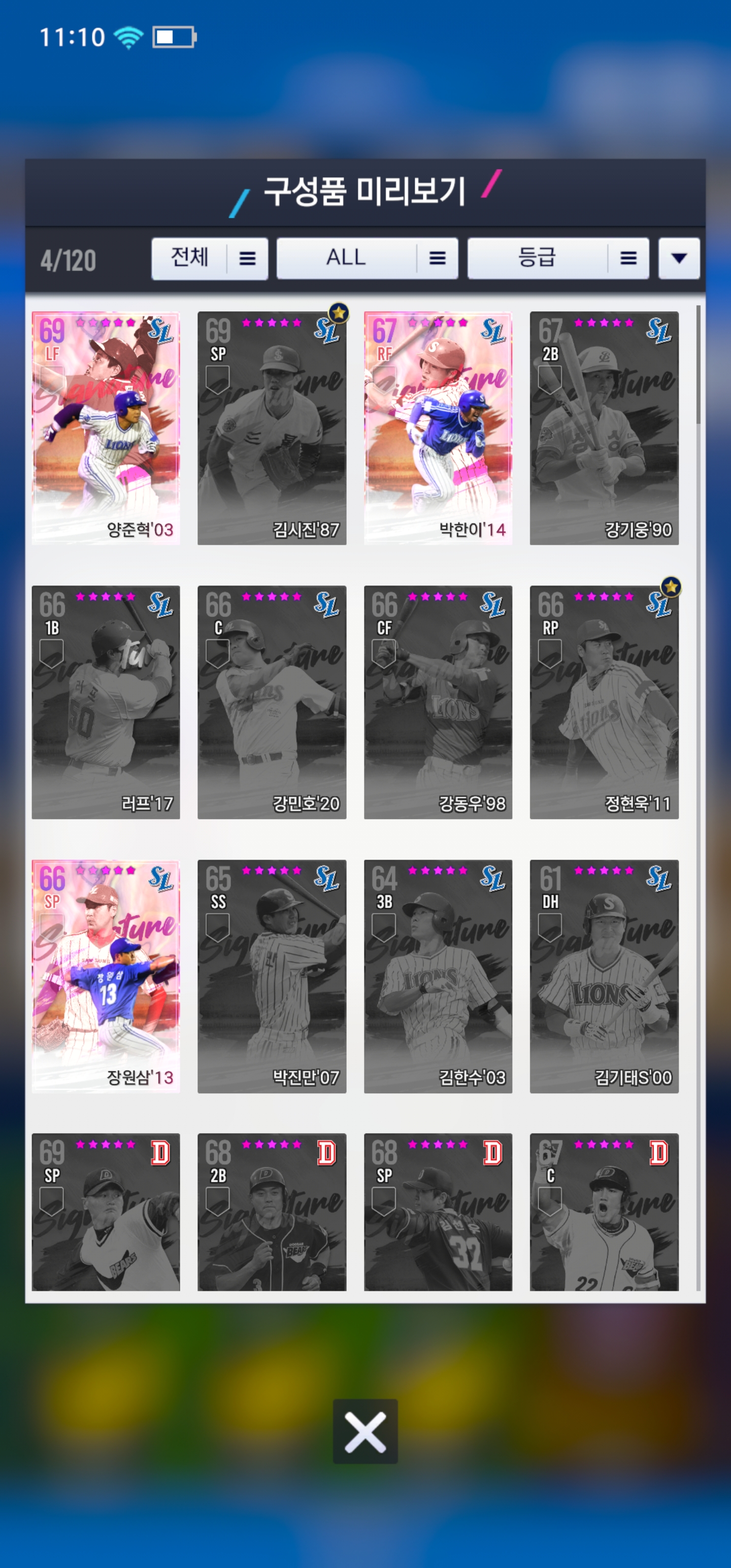
Task: Open the 김한수'03 player card
Action: tap(438, 976)
